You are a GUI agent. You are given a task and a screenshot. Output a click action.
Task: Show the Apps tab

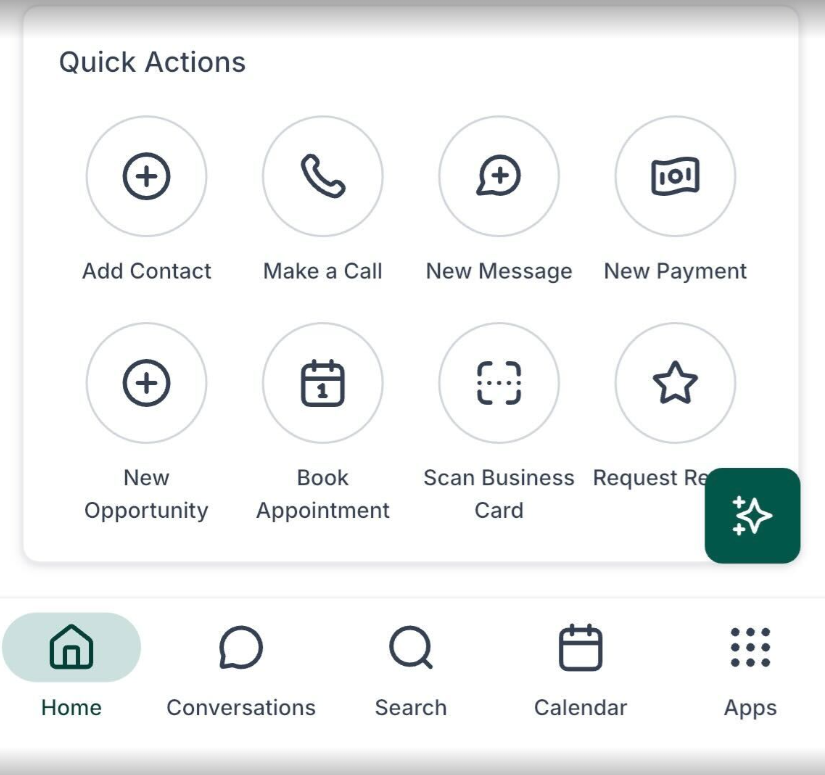750,664
